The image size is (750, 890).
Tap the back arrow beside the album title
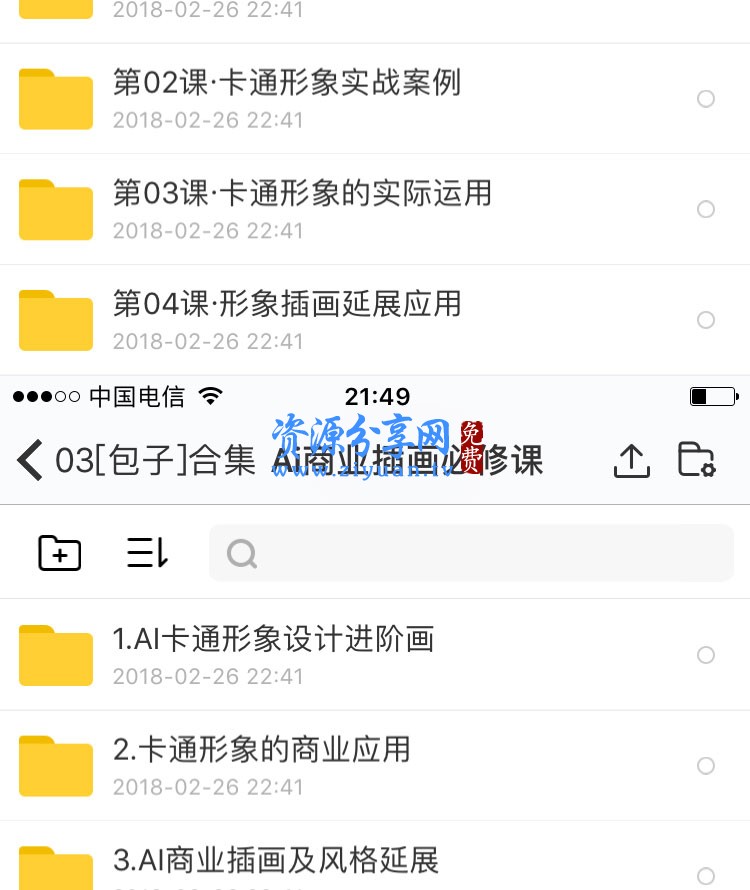(28, 460)
